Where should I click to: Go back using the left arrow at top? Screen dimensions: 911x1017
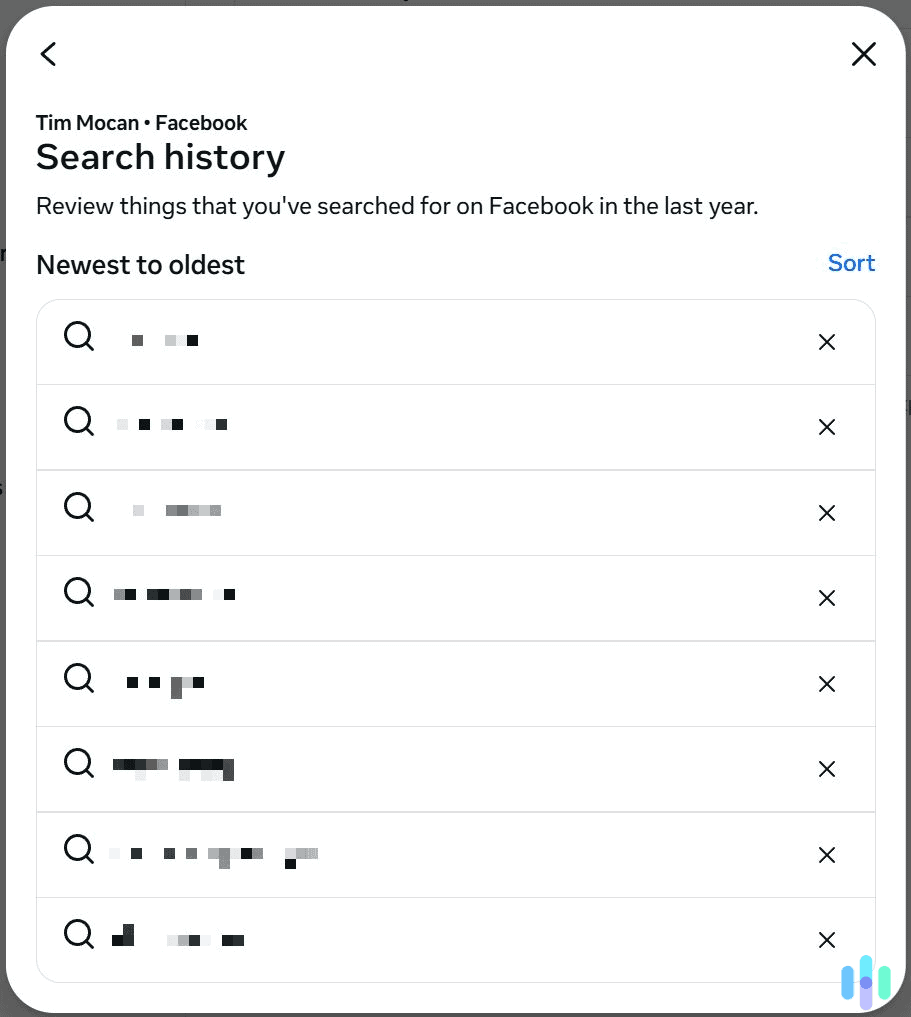pos(48,54)
